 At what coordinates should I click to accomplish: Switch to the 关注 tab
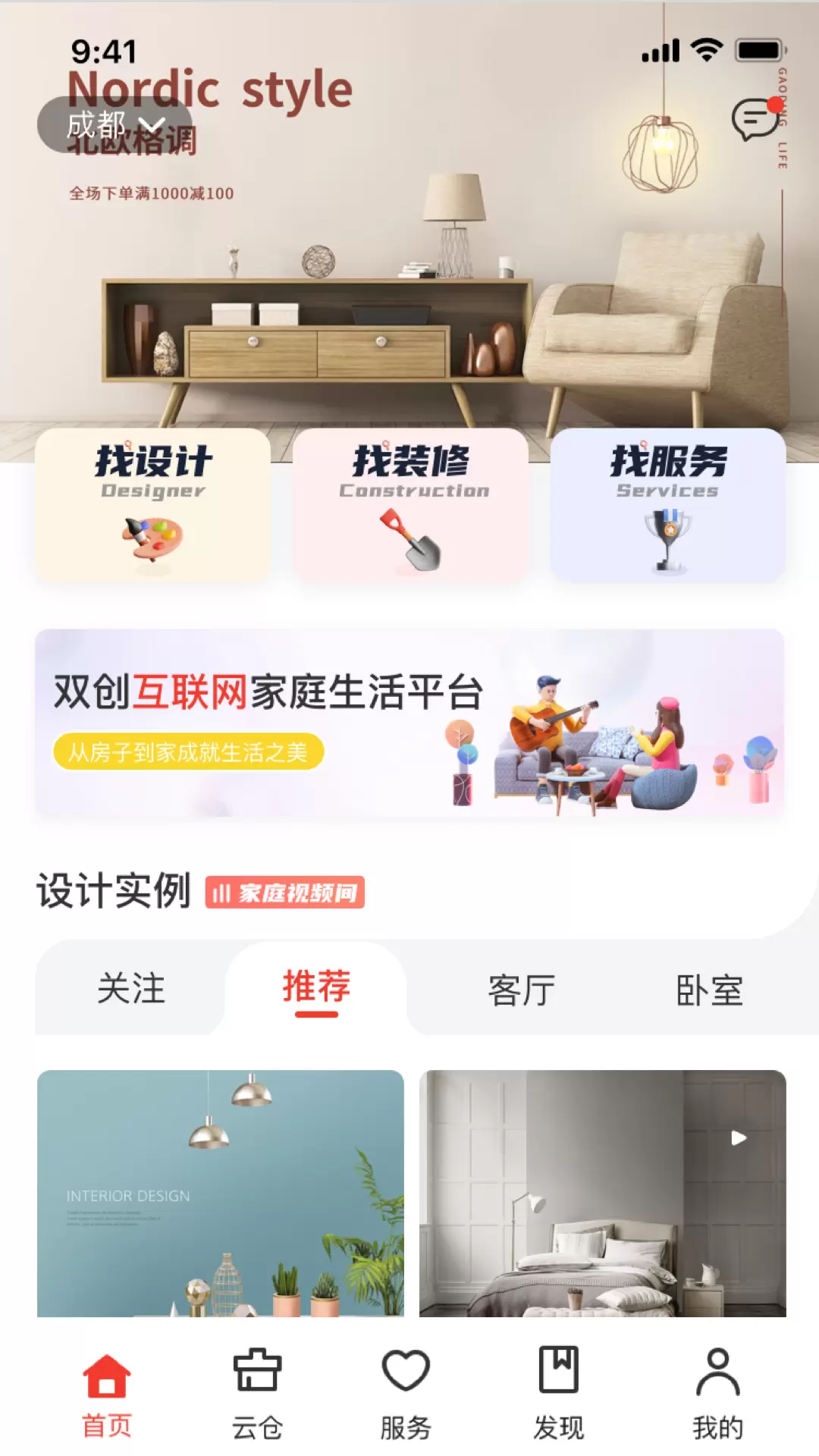click(x=130, y=989)
